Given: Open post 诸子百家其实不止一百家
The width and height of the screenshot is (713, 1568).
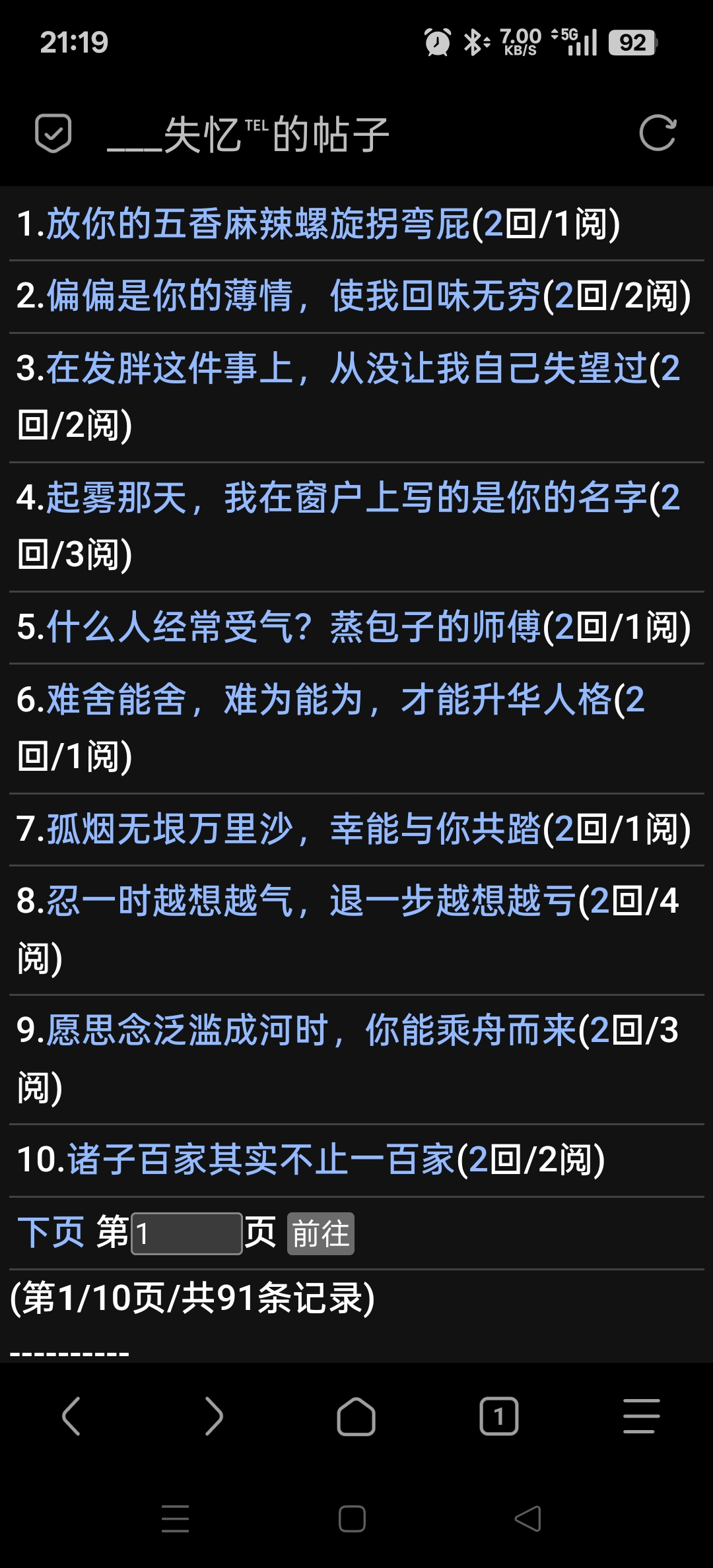Looking at the screenshot, I should [261, 1160].
